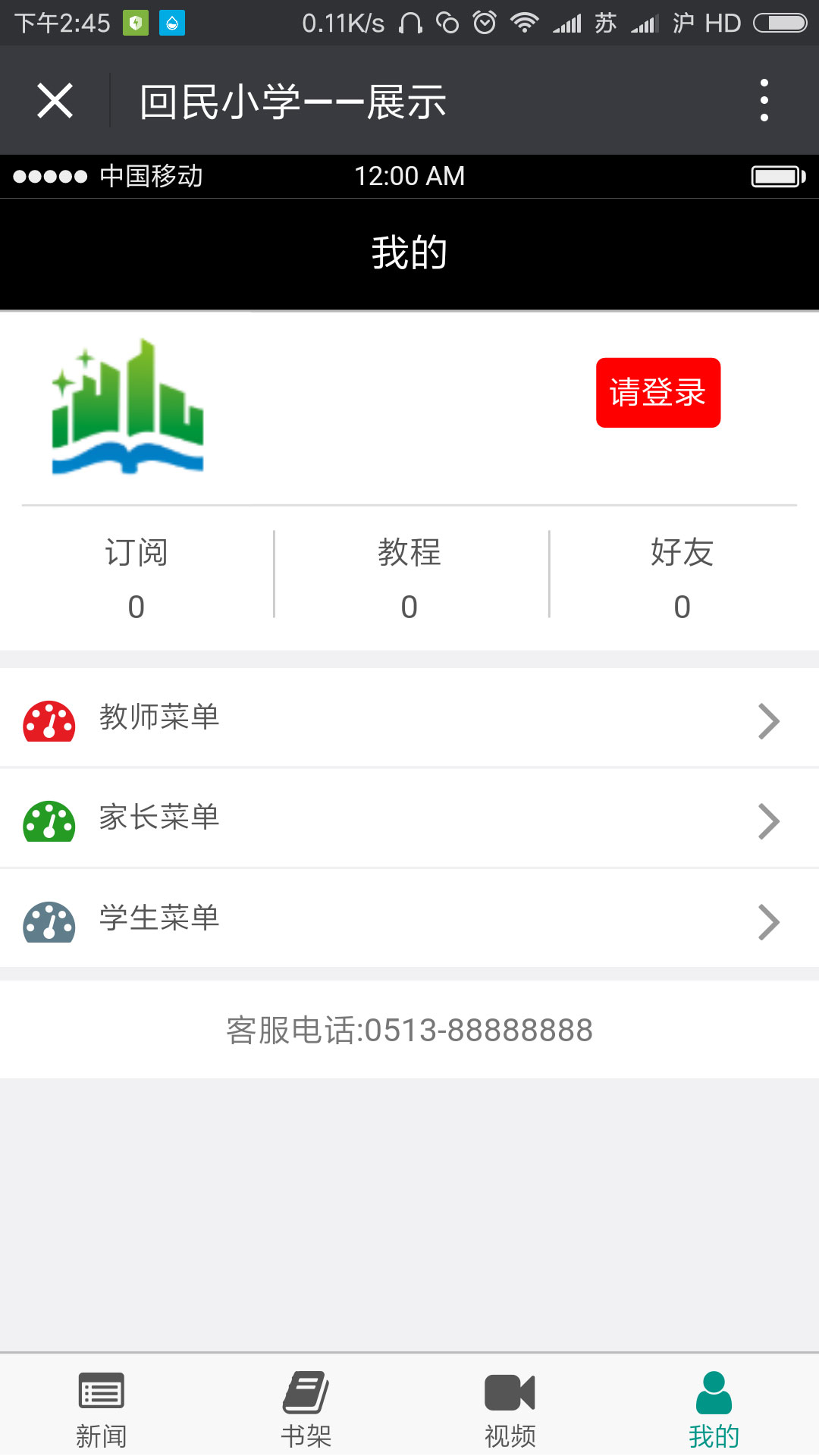The height and width of the screenshot is (1456, 819).
Task: Tap the 视频 video camera icon
Action: (x=510, y=1393)
